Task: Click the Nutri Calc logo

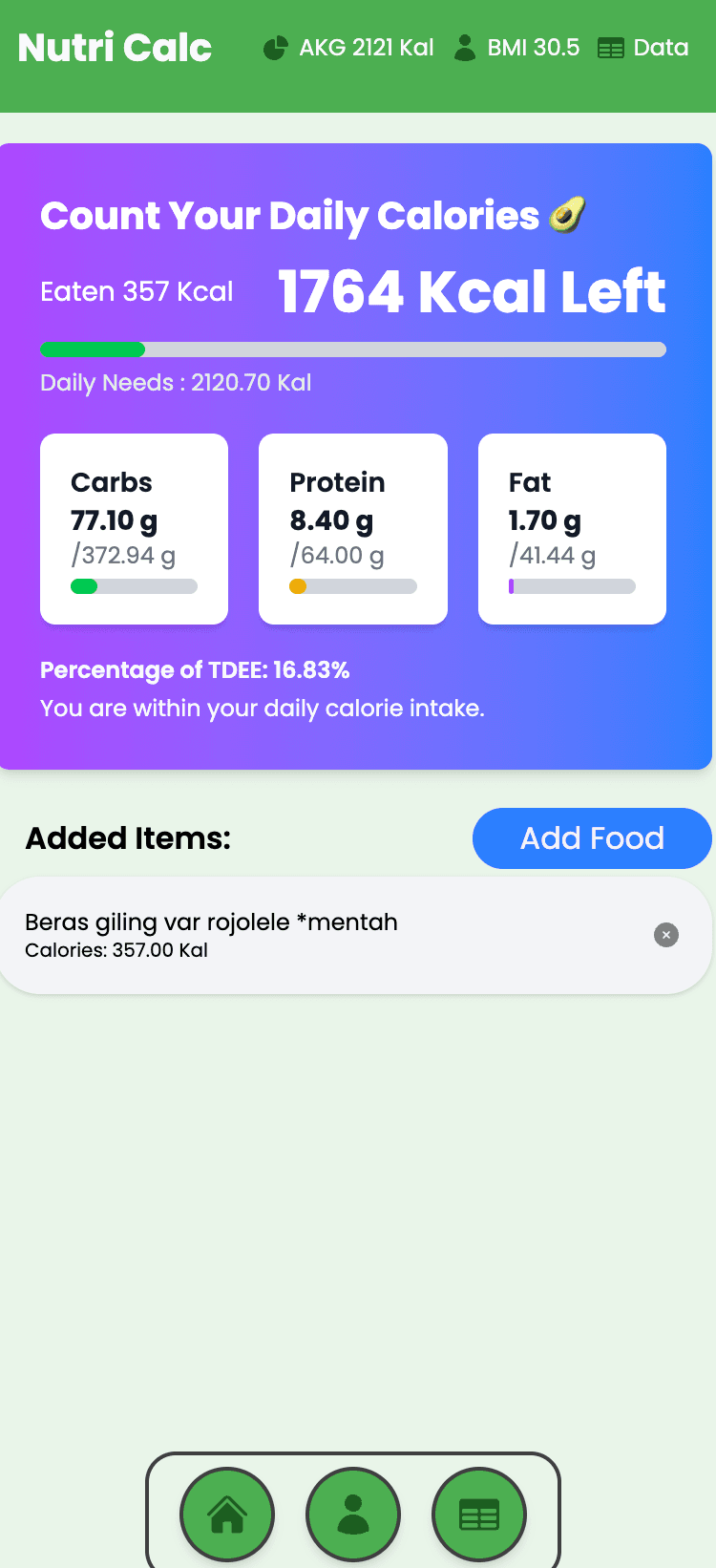Action: [x=114, y=47]
